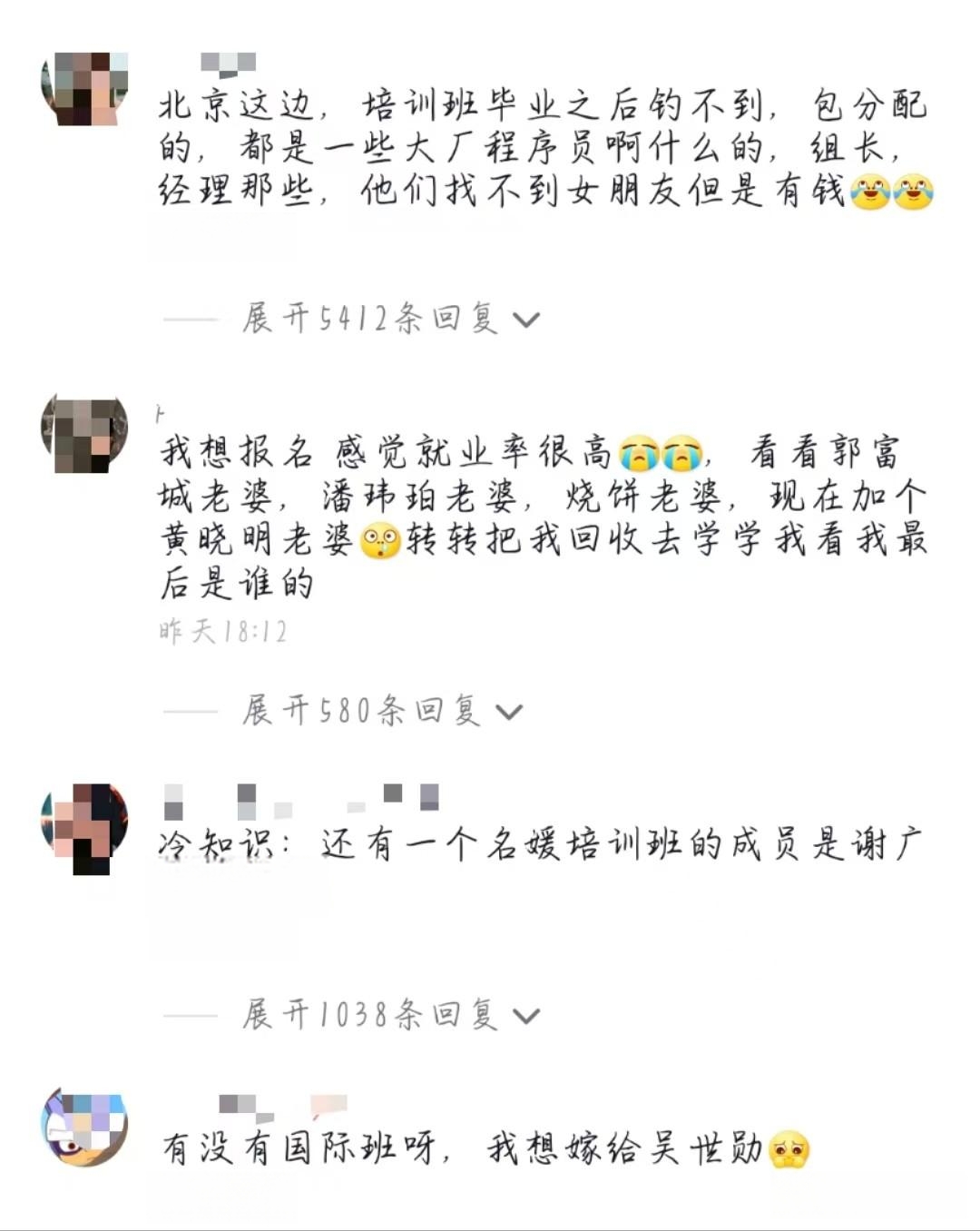Image resolution: width=980 pixels, height=1231 pixels.
Task: Open avatar of the 我想报名 commenter
Action: tap(84, 432)
